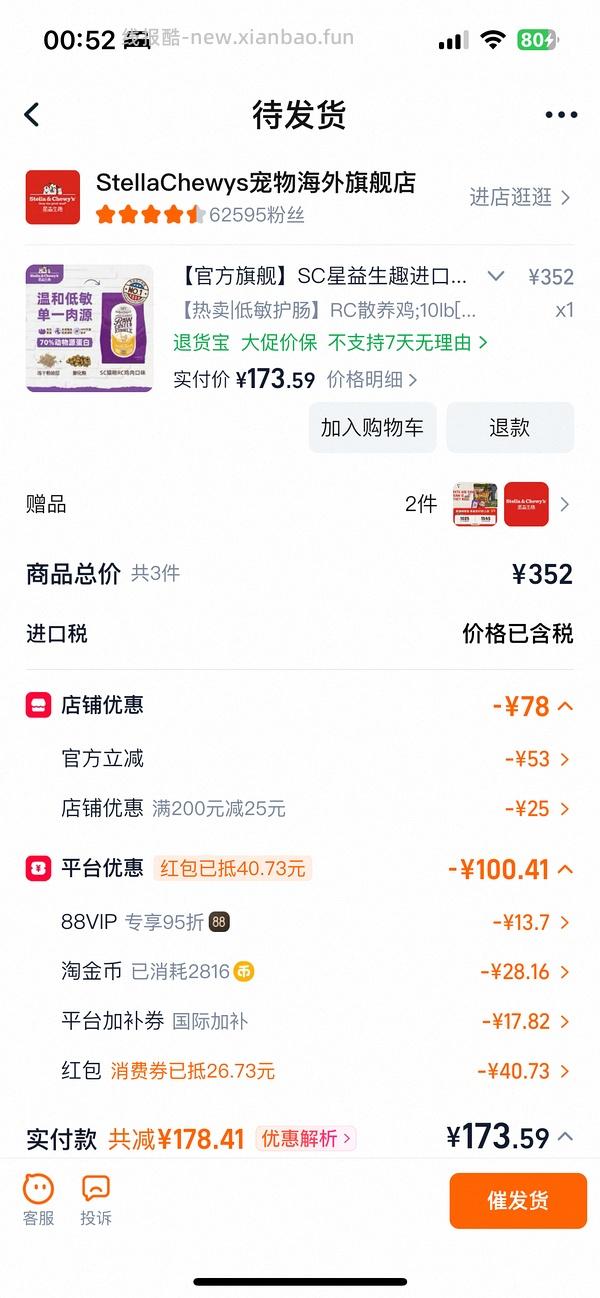Contact 客服 customer service
Viewport: 600px width, 1298px height.
(39, 1200)
